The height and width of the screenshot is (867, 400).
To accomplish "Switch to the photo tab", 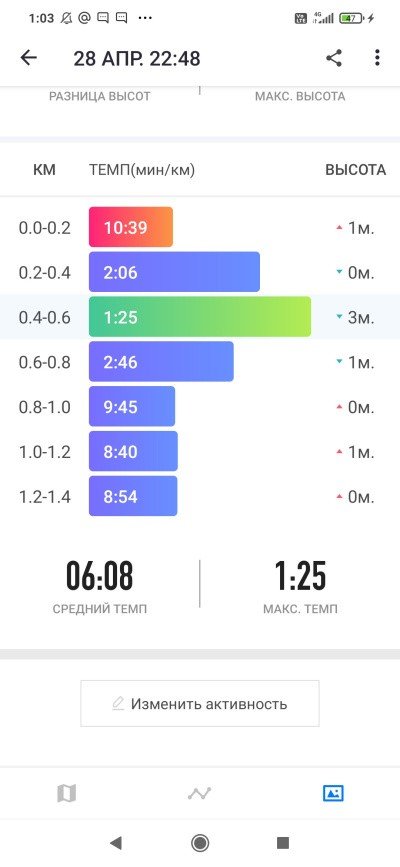I will [333, 793].
